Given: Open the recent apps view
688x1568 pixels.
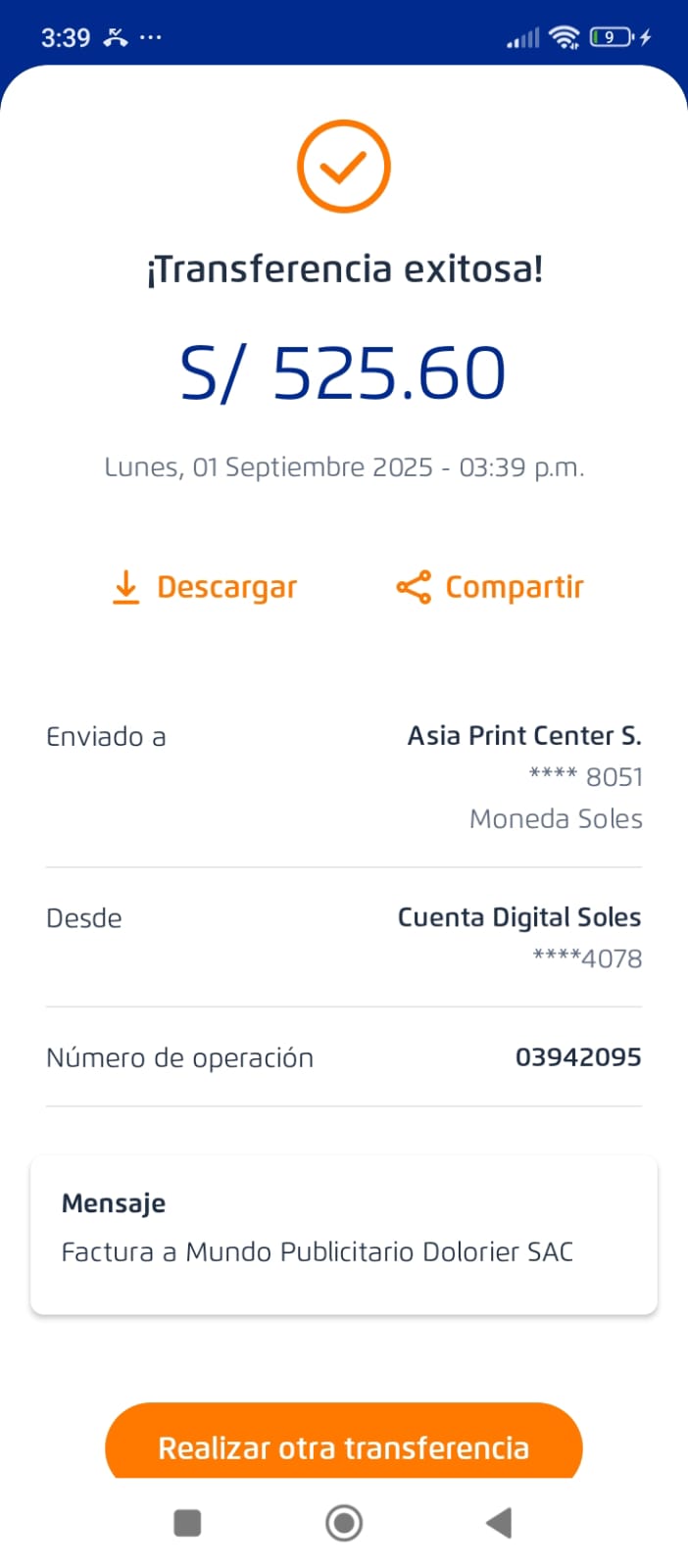Looking at the screenshot, I should (x=187, y=1523).
